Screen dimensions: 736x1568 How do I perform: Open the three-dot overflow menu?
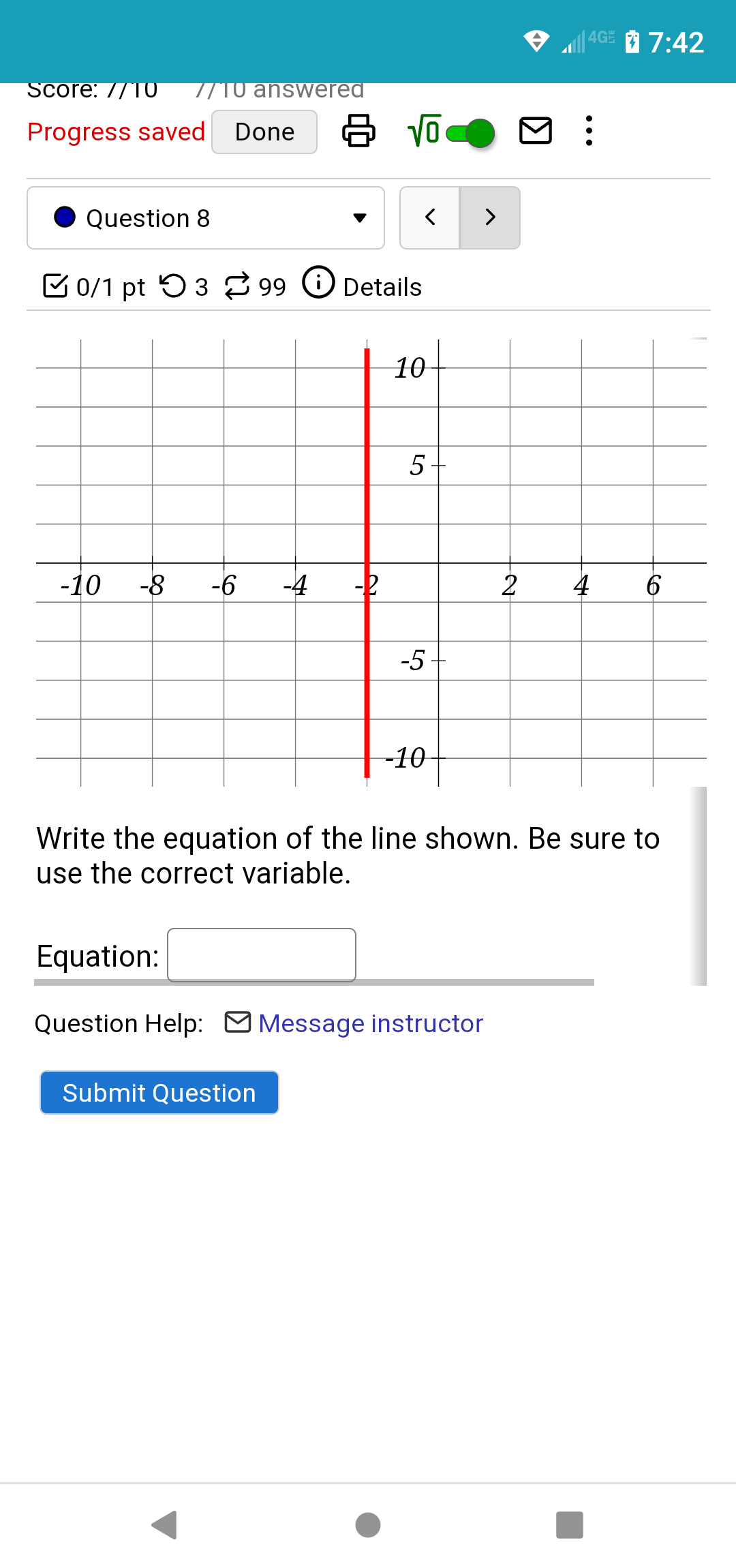click(x=588, y=131)
